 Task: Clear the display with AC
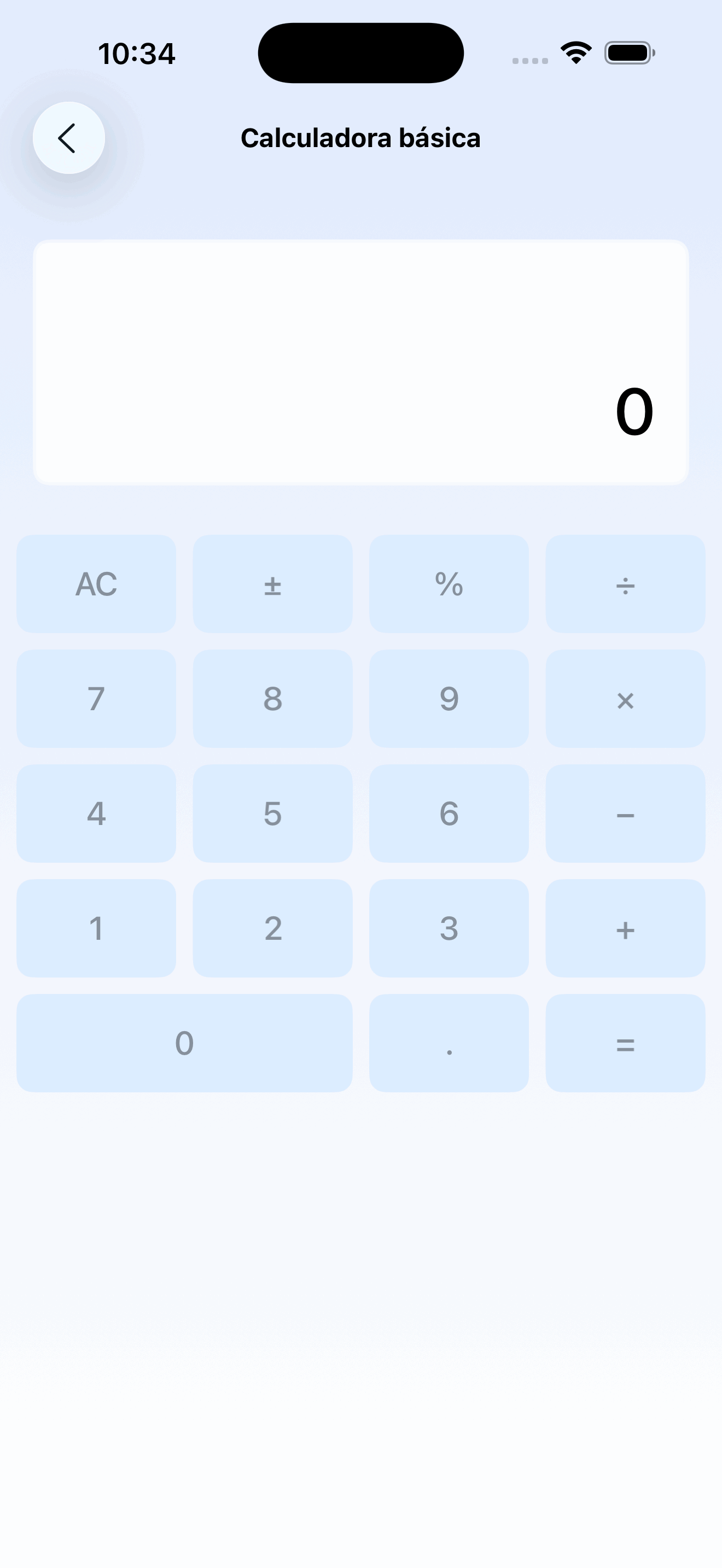(x=96, y=584)
